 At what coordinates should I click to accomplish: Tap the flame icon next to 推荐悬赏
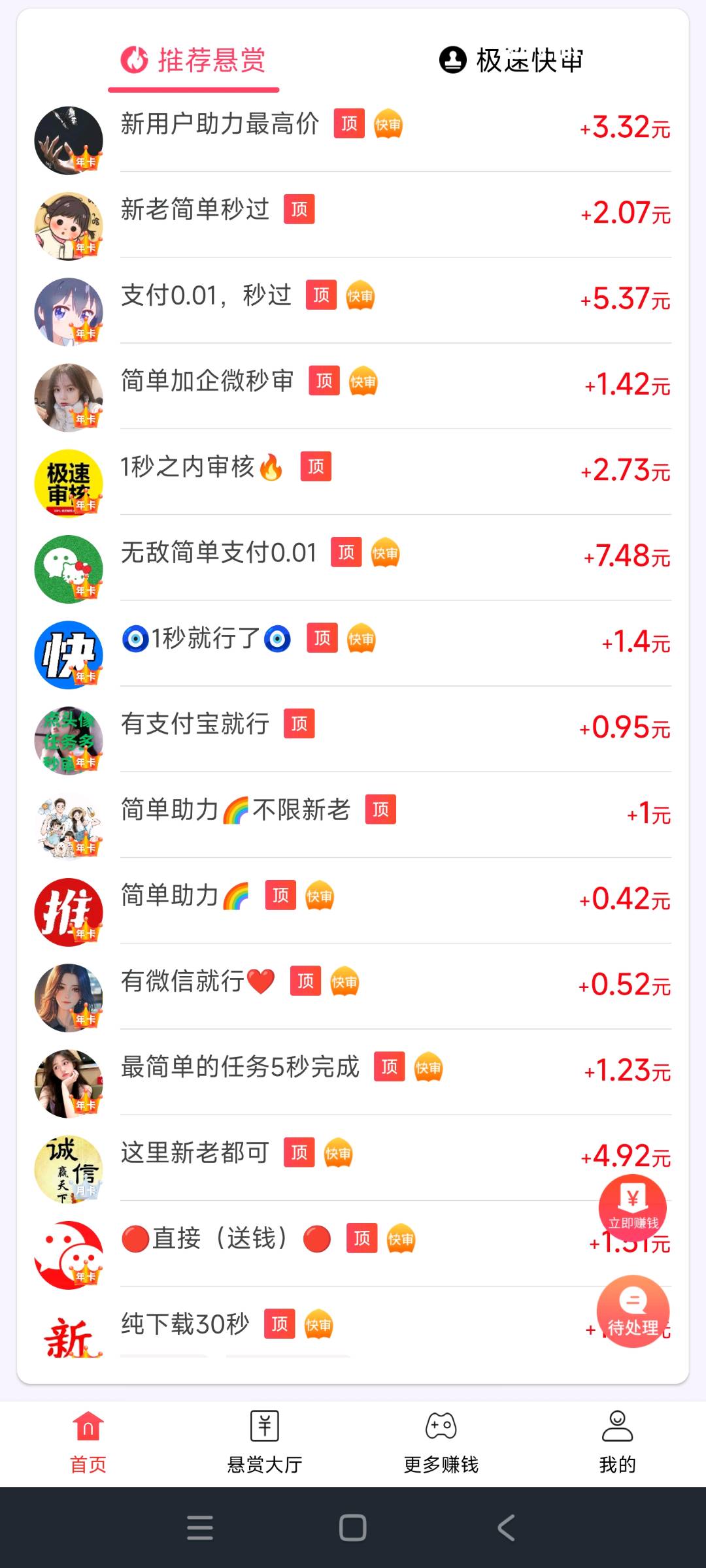coord(134,60)
